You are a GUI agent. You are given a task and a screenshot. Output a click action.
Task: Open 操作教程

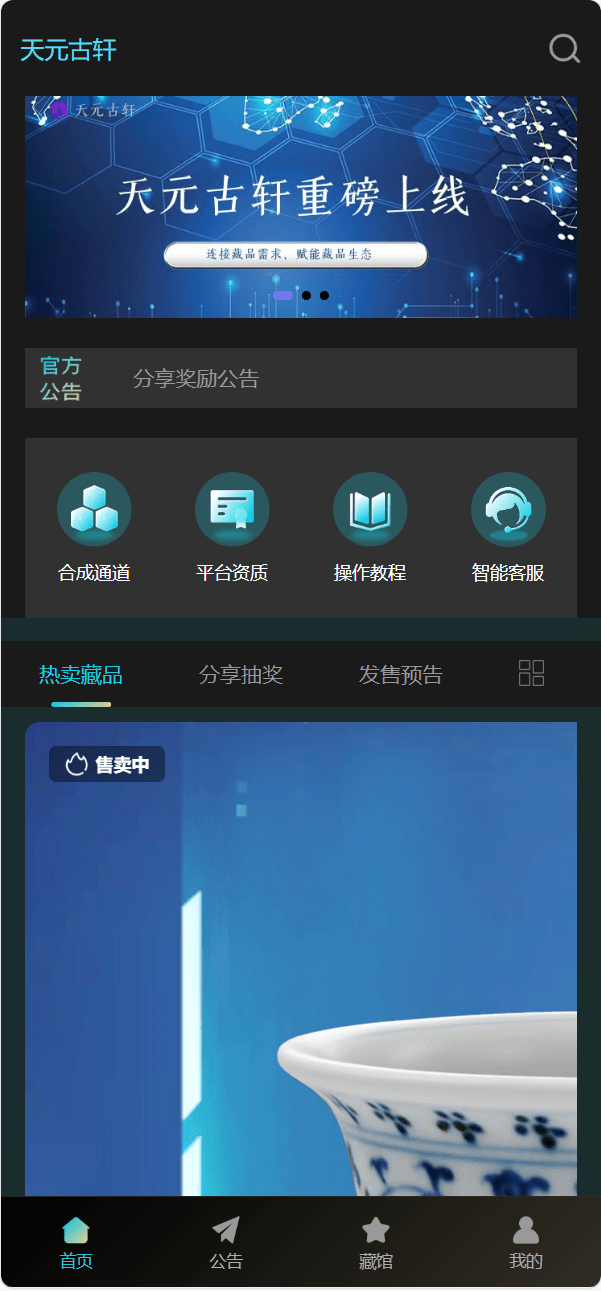370,527
